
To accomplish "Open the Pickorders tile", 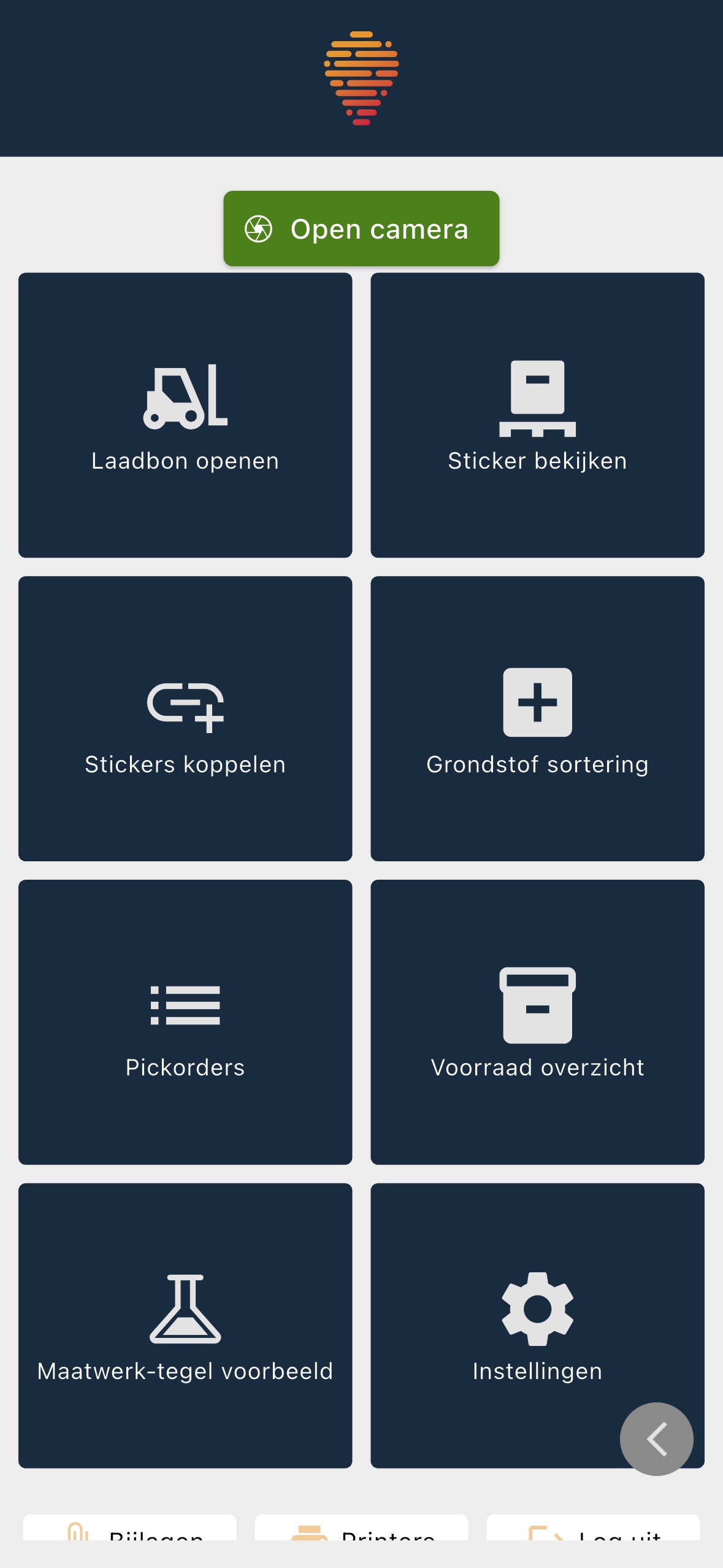I will point(185,1022).
